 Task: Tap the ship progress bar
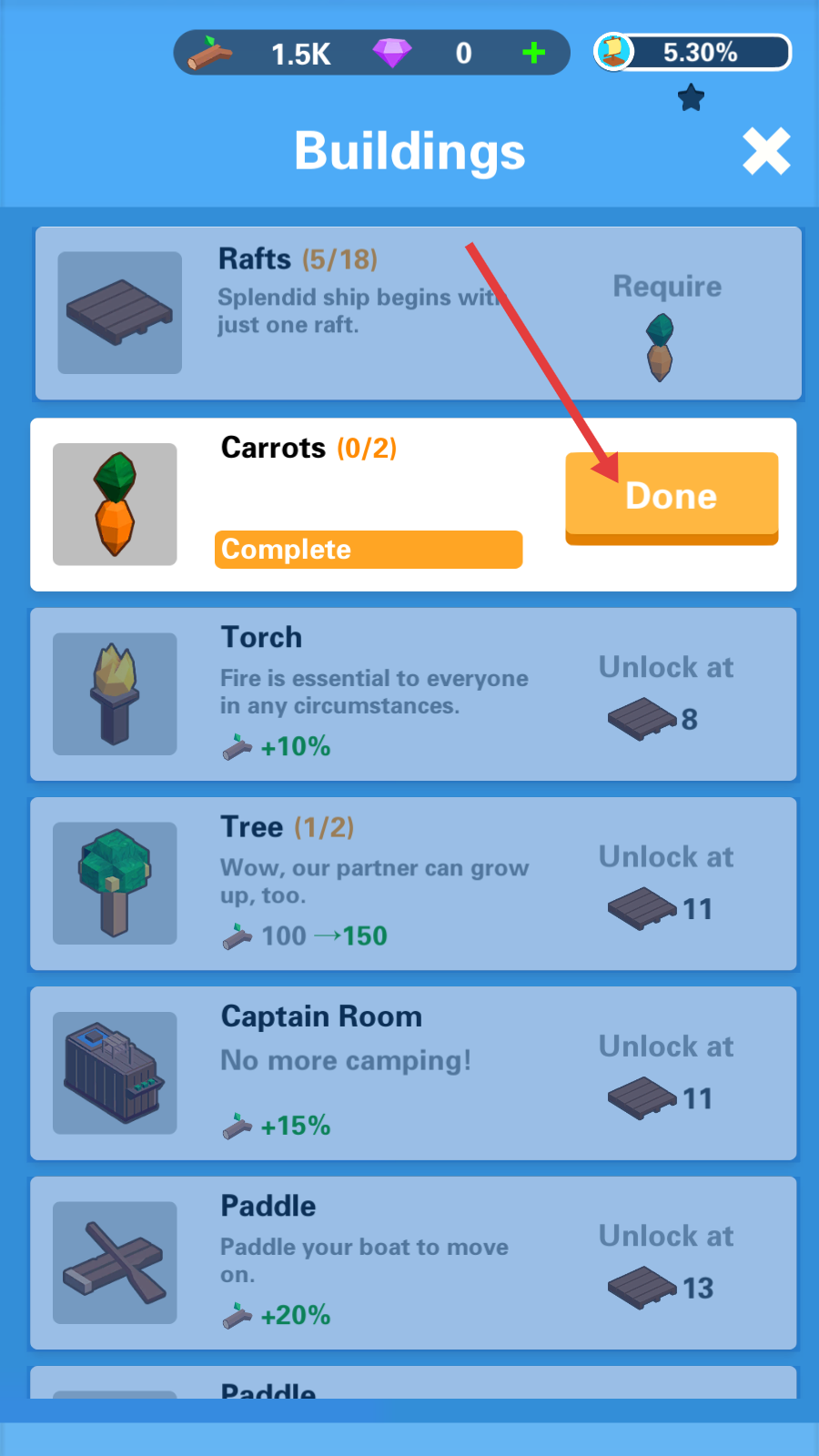(x=693, y=53)
